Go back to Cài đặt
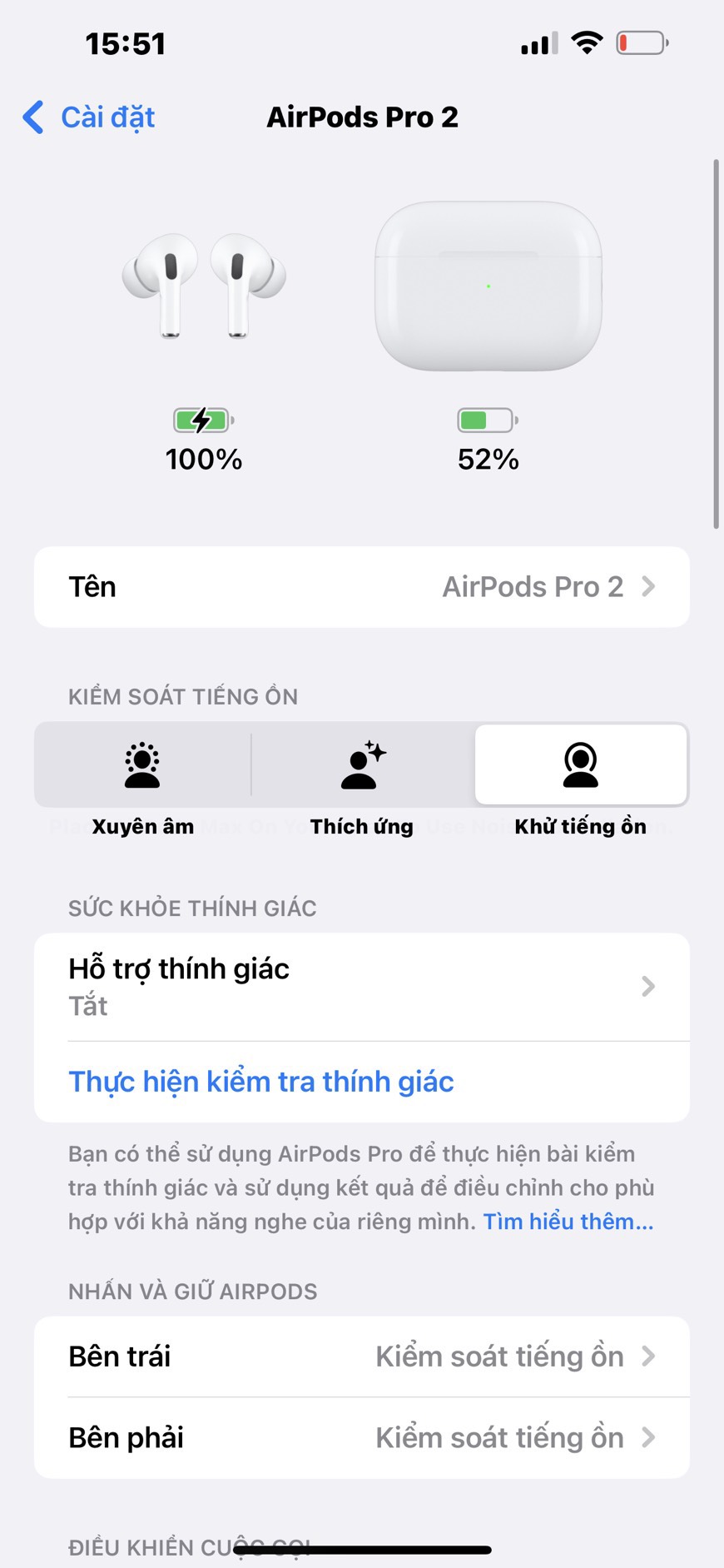This screenshot has height=1568, width=724. [x=90, y=117]
